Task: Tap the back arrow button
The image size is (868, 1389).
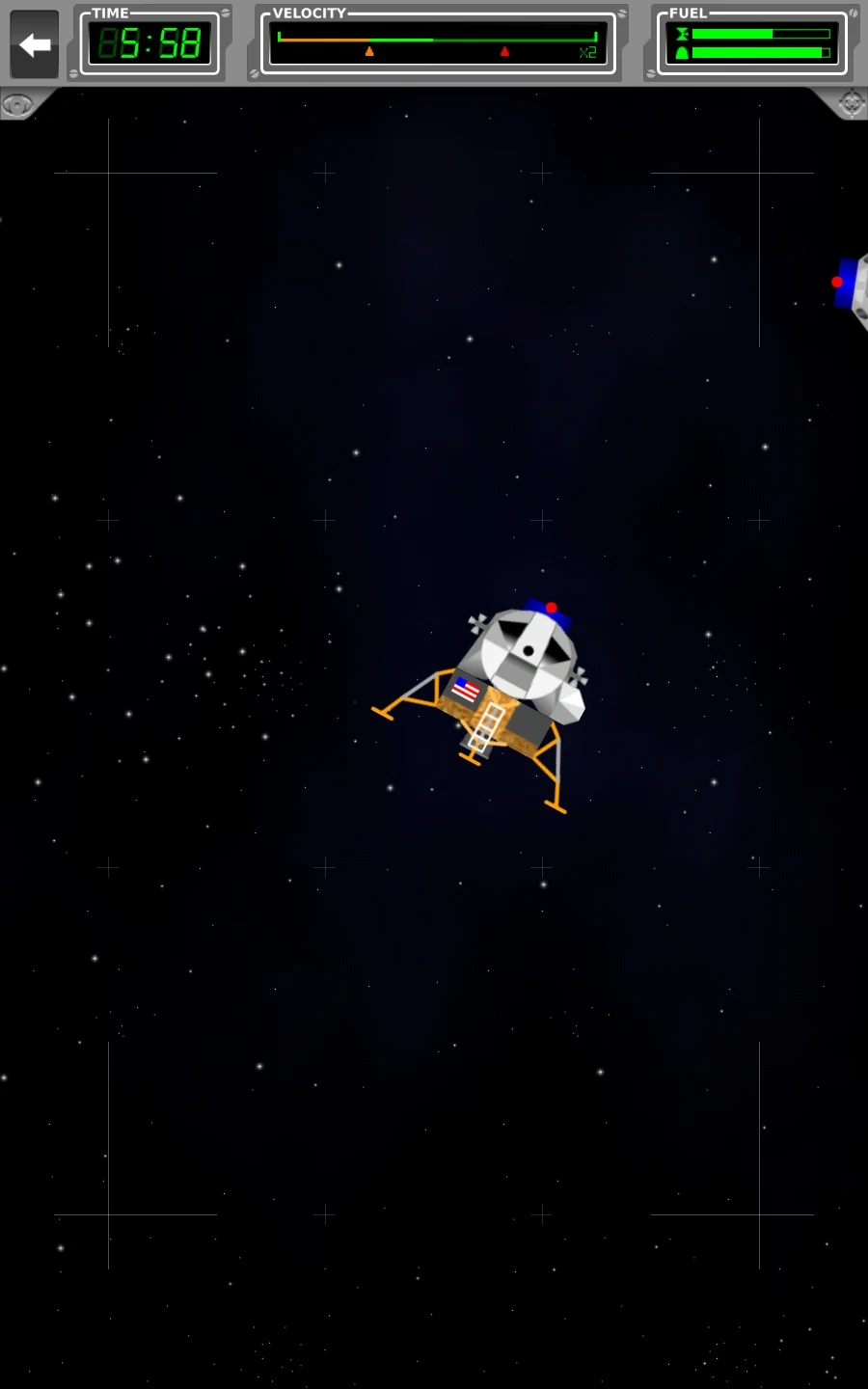Action: 35,44
